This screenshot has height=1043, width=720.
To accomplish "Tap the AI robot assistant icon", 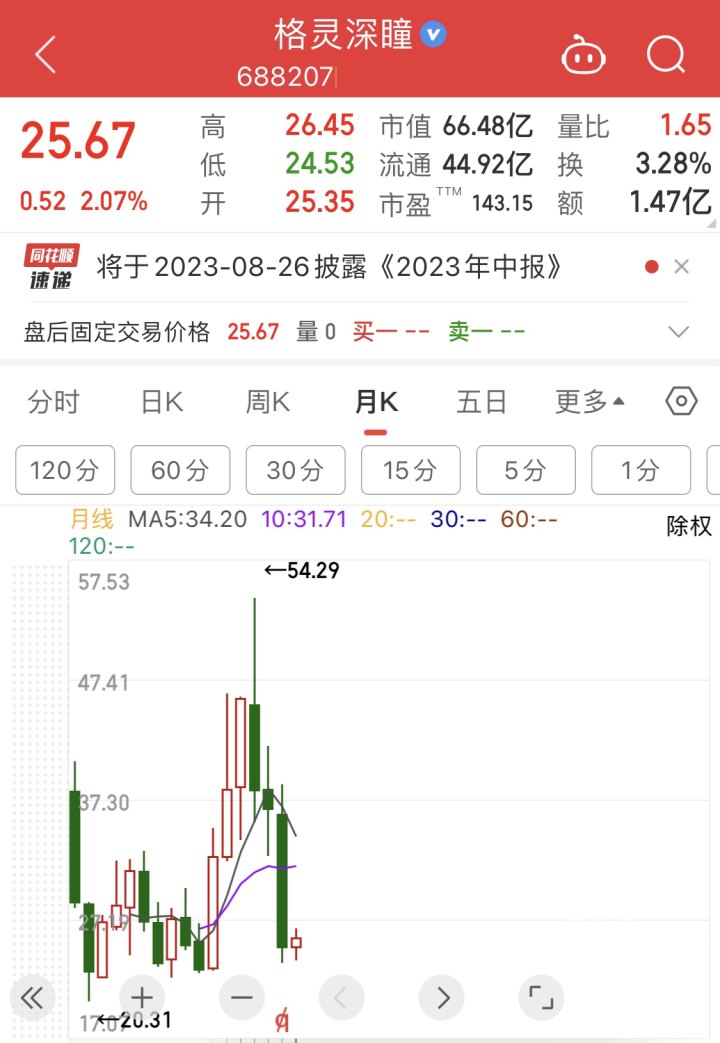I will coord(583,57).
